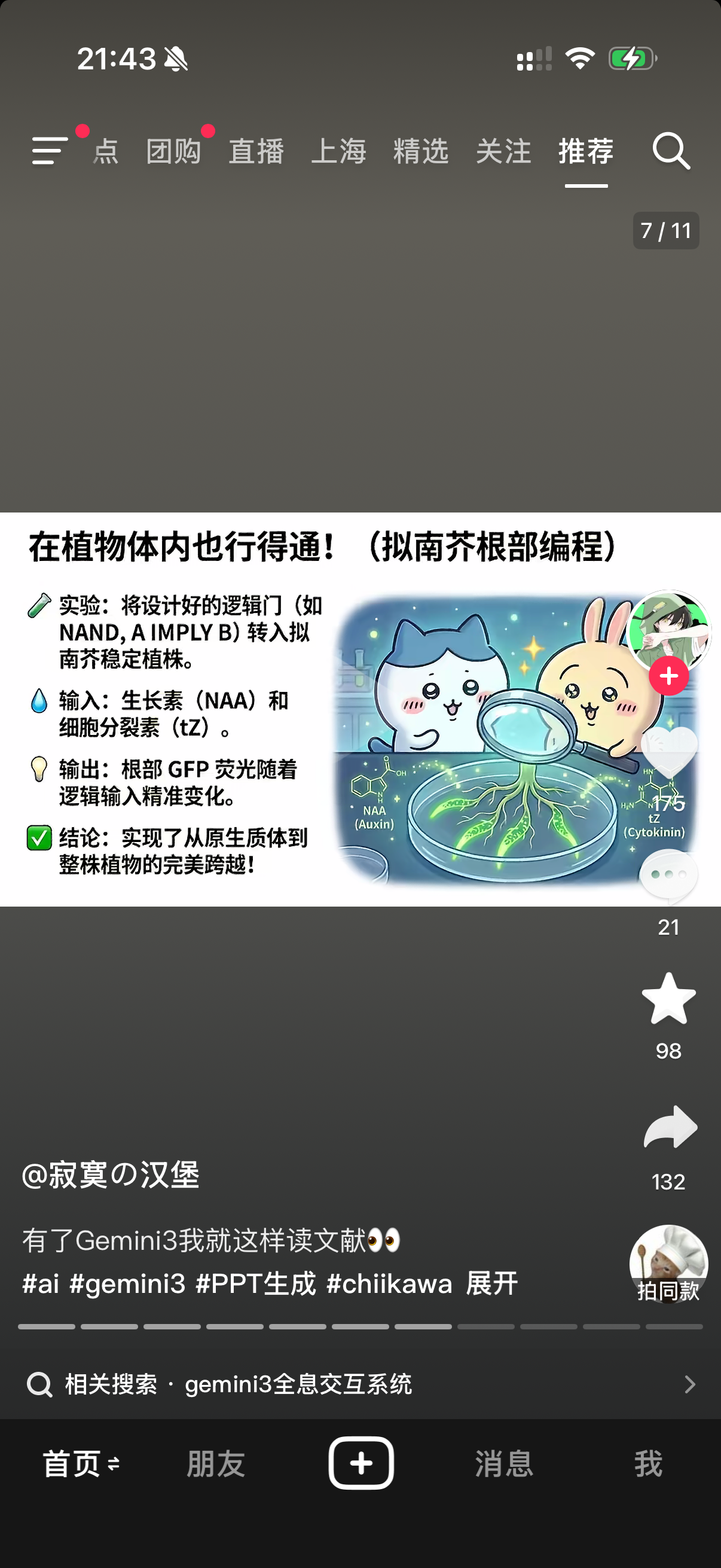Go to the 朋友 tab

(215, 1463)
